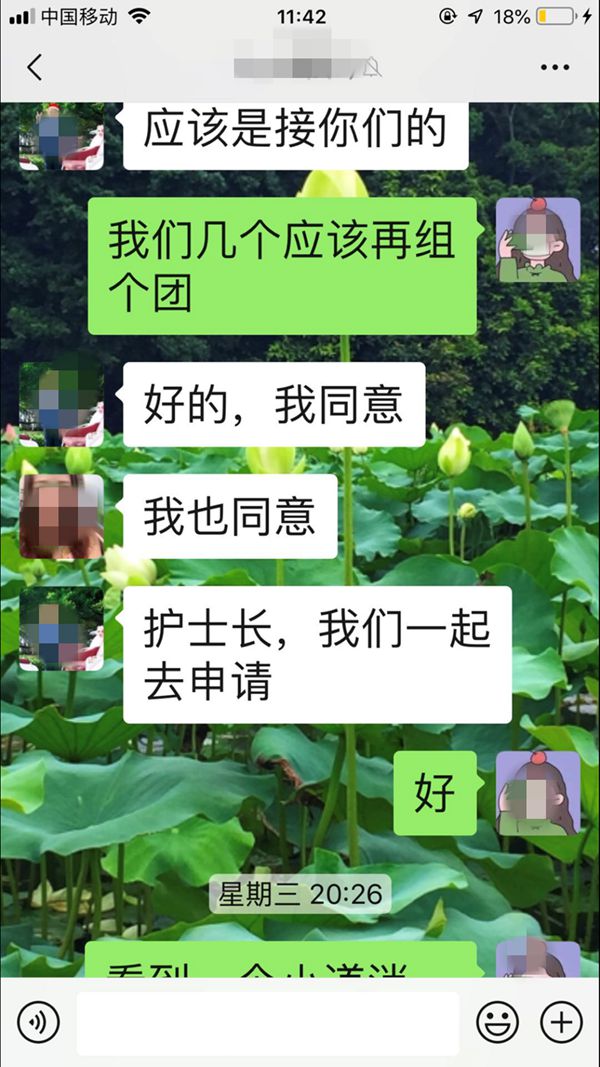
Task: Open the emoji sticker panel
Action: coord(497,1022)
